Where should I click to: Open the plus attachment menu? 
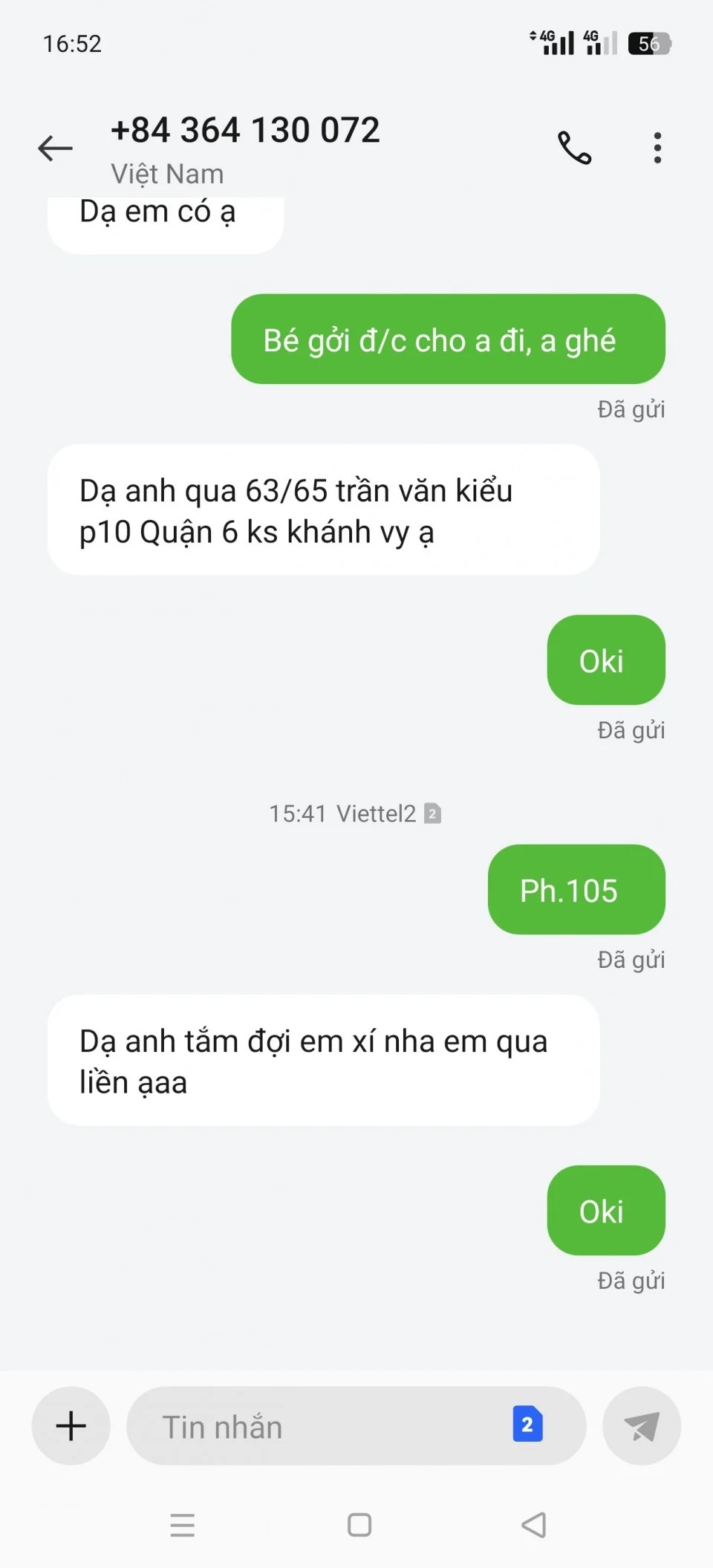click(71, 1425)
